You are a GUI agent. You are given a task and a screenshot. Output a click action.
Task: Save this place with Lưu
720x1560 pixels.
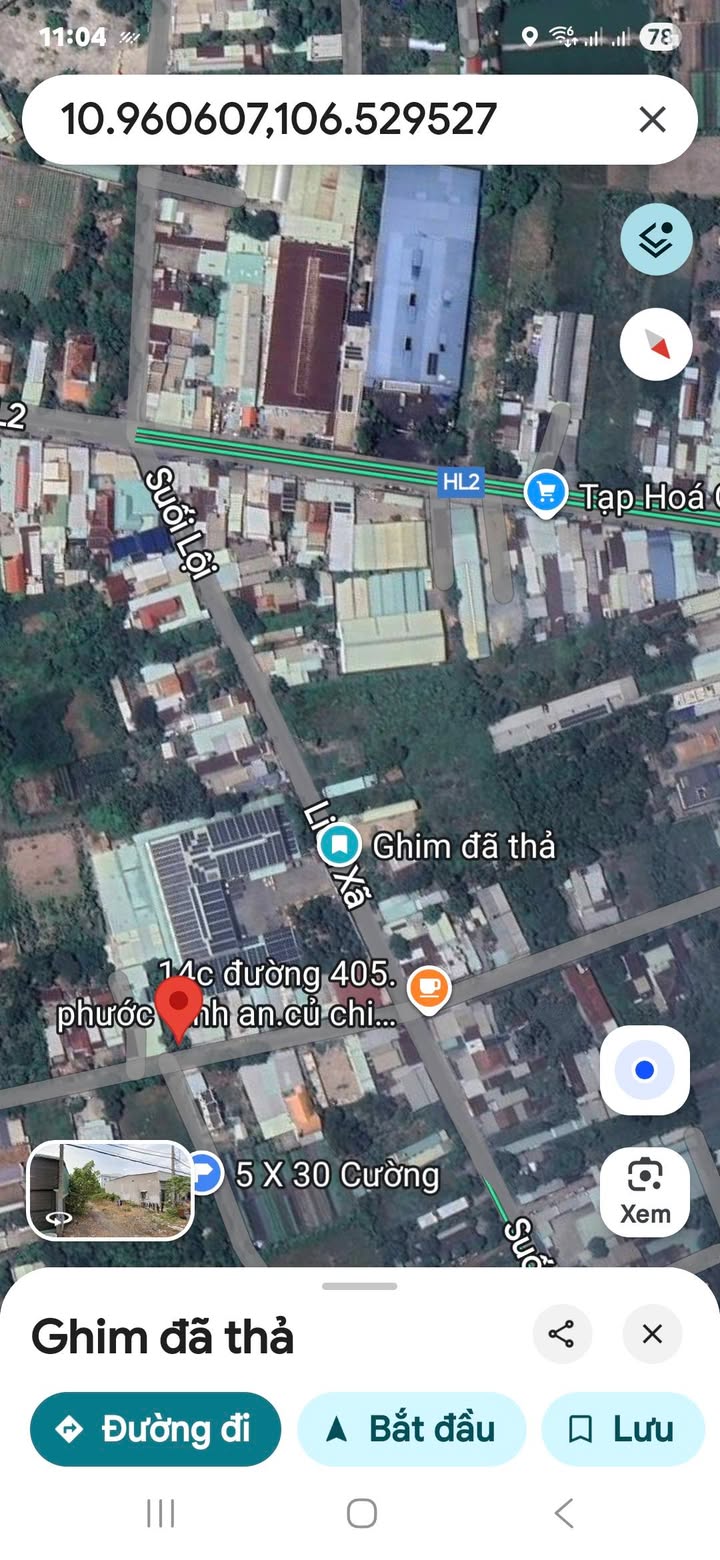[x=622, y=1429]
